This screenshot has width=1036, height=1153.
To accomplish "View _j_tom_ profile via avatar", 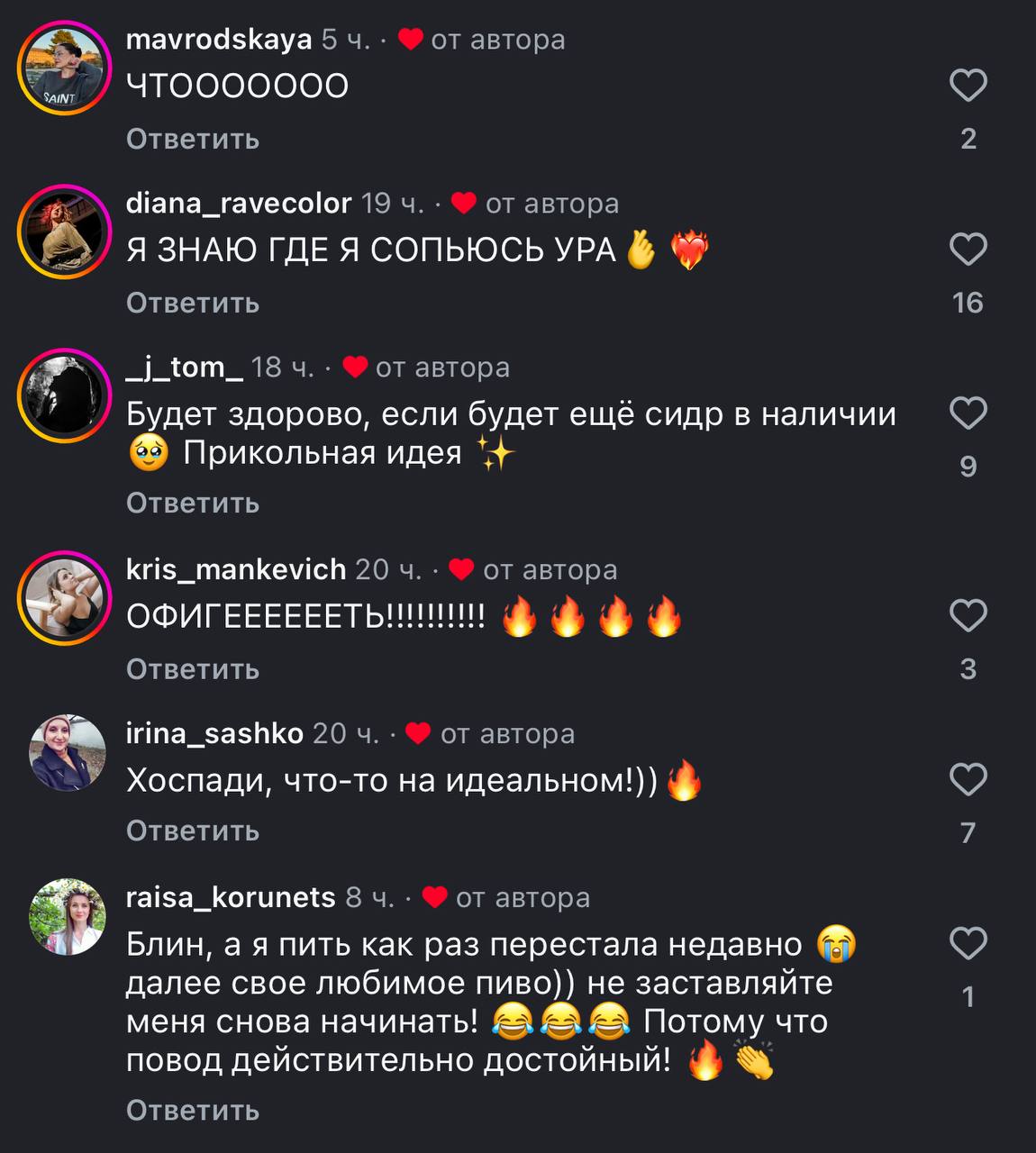I will 64,396.
